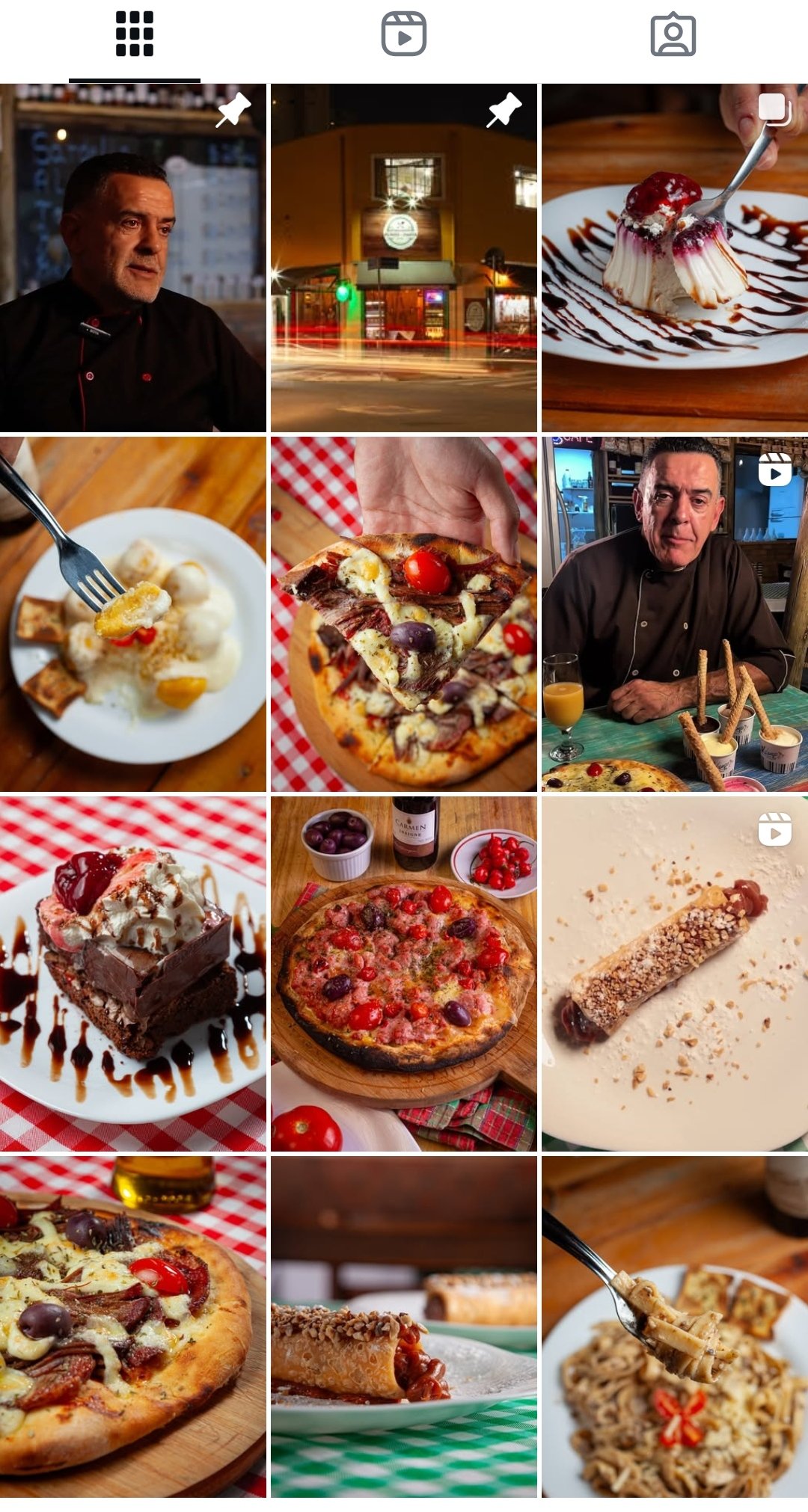Switch to the posts grid tab

[x=135, y=34]
